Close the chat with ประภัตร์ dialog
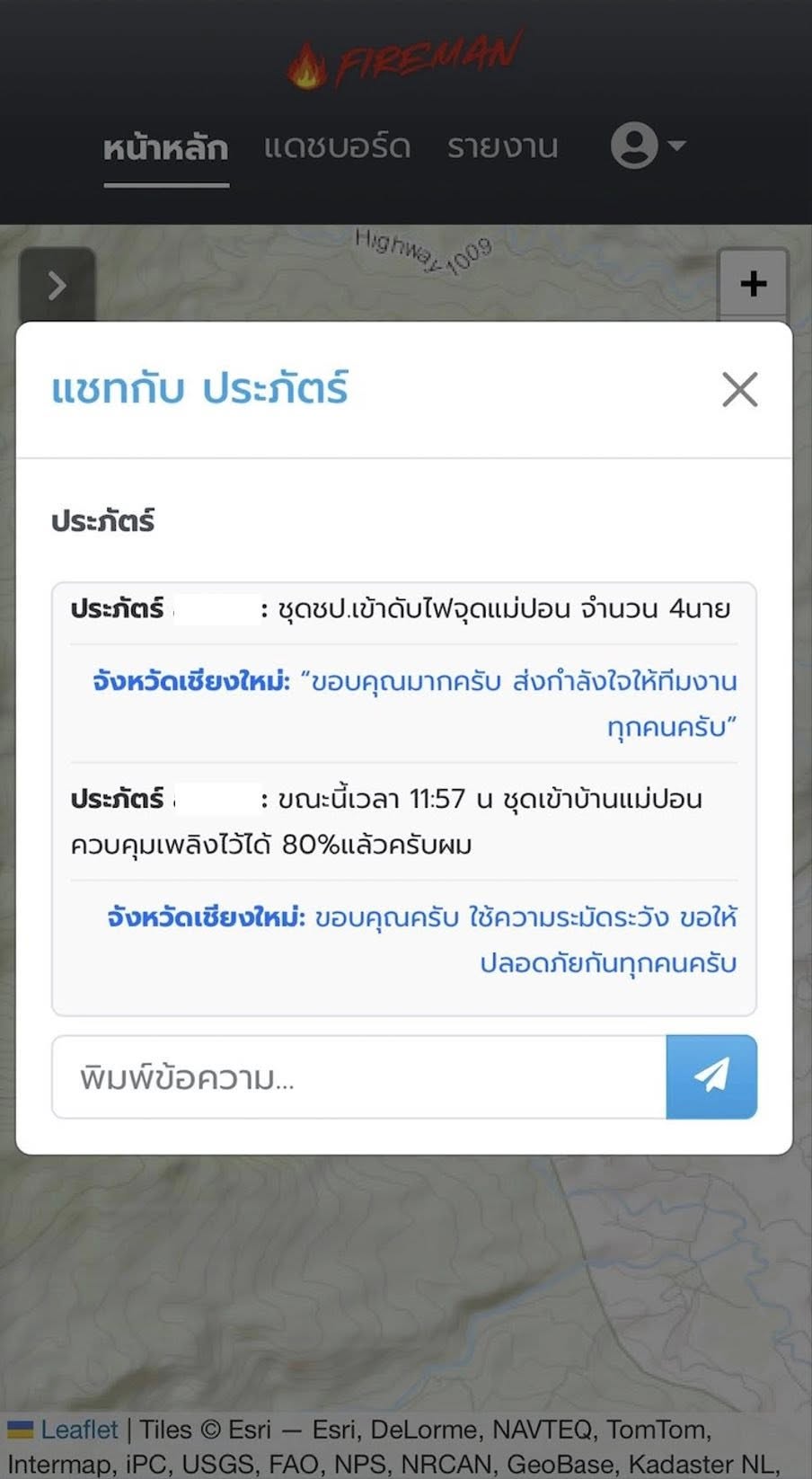Screen dimensions: 812x1479 [x=739, y=389]
